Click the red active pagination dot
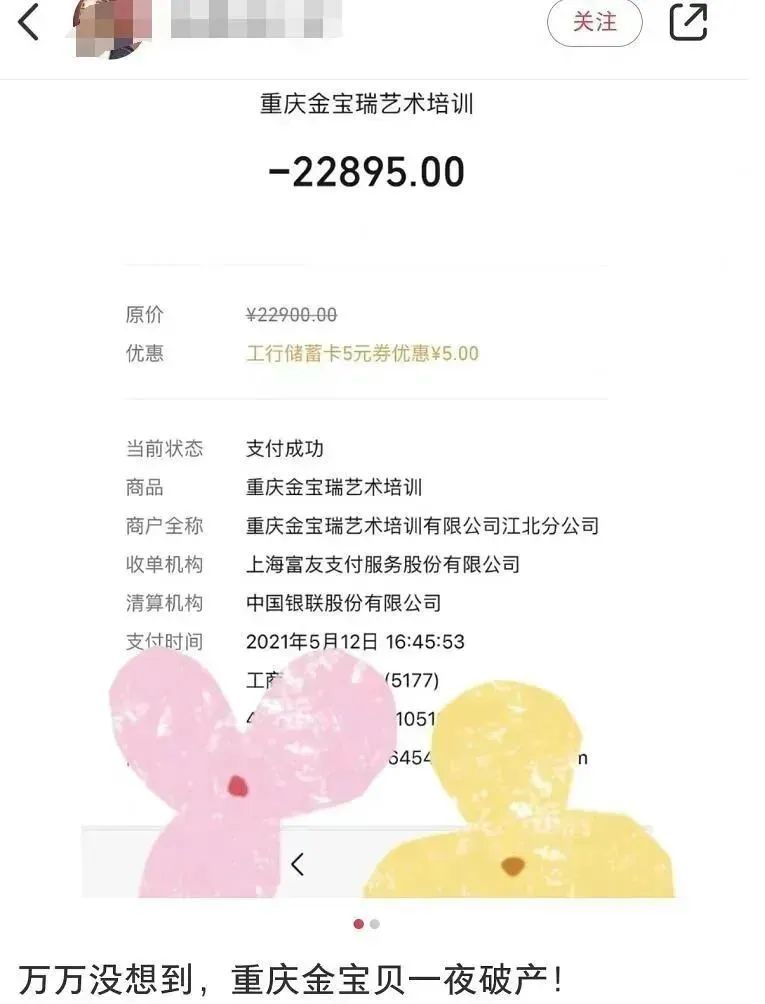This screenshot has height=1004, width=765. point(360,925)
